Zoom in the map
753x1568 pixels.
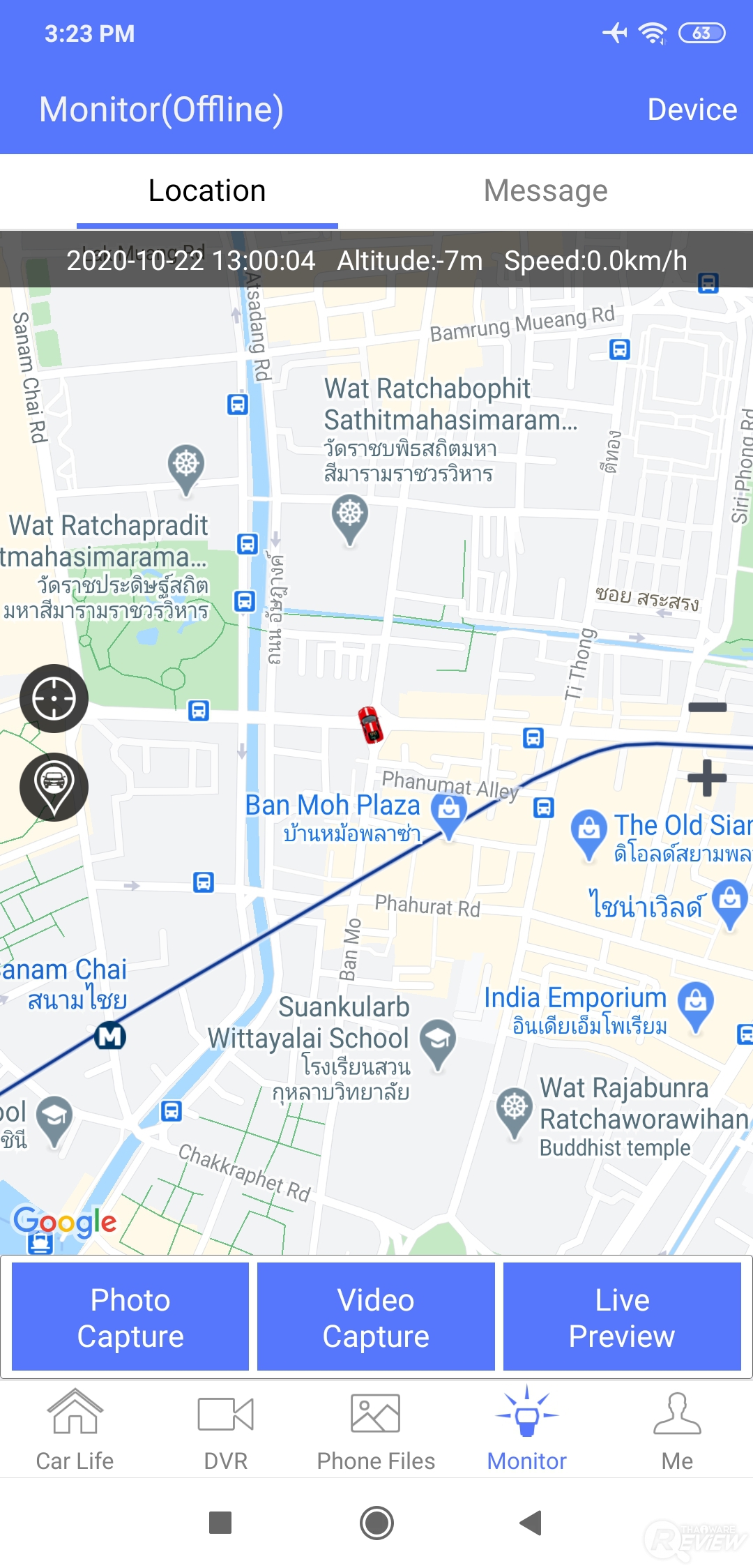tap(707, 777)
